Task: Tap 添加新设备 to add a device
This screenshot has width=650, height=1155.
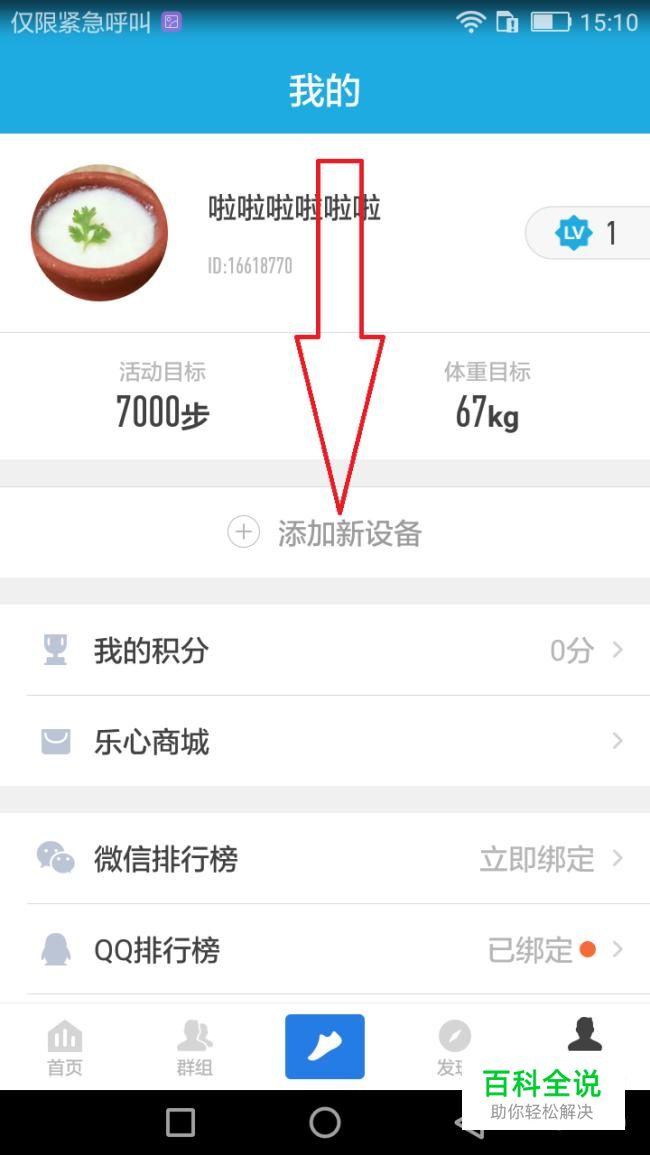Action: point(325,533)
